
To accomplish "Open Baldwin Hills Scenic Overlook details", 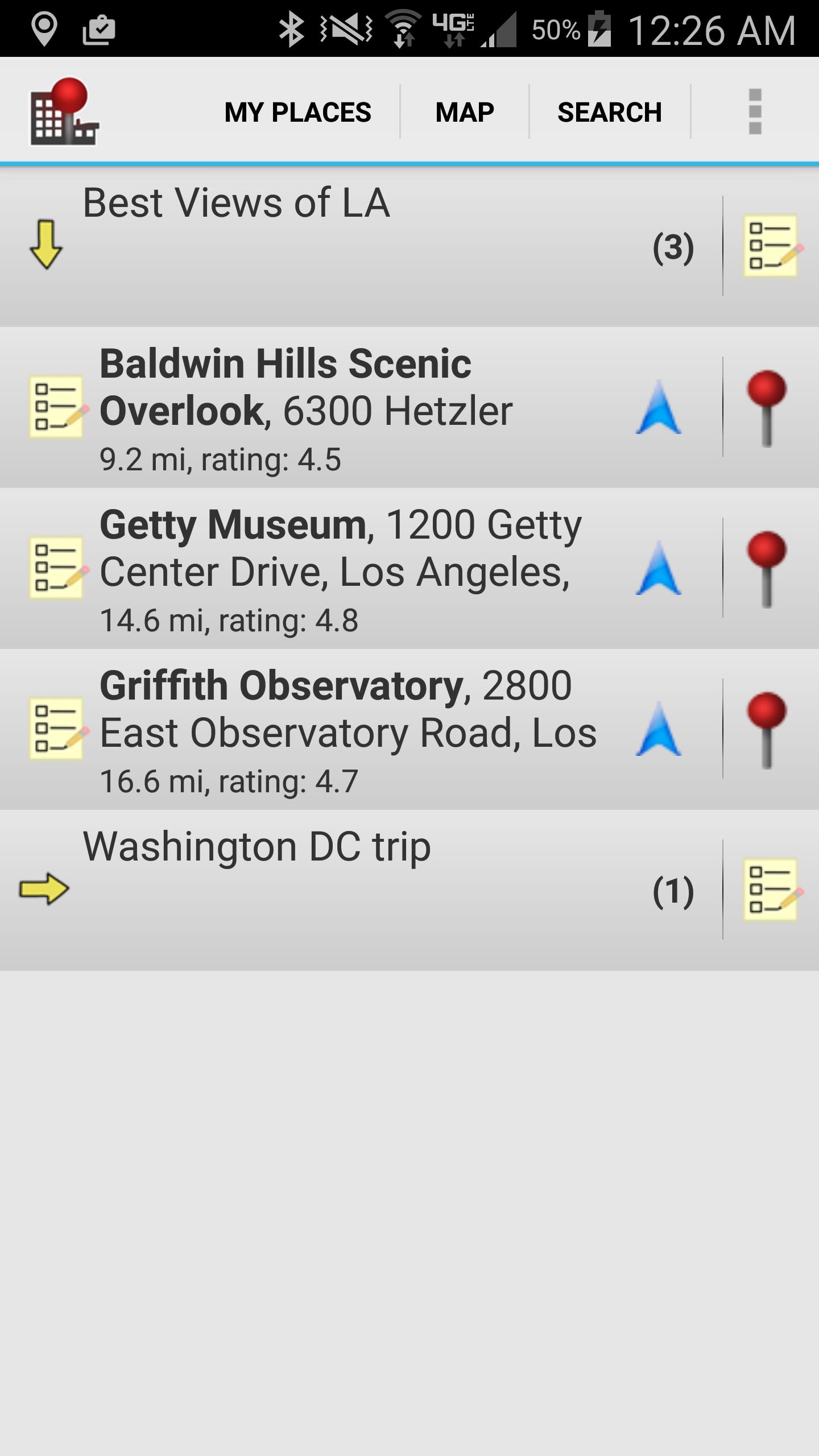I will point(341,408).
